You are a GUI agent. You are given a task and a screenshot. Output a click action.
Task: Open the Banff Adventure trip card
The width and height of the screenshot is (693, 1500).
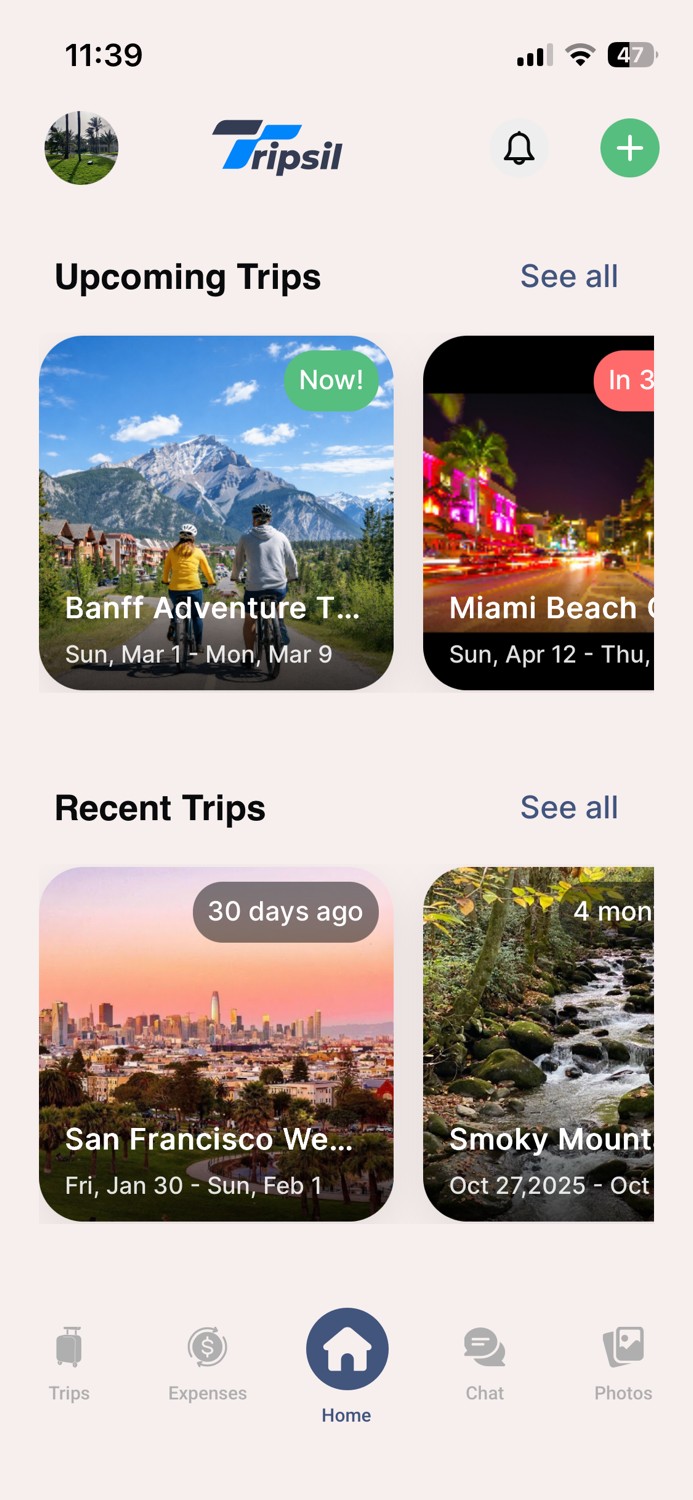pyautogui.click(x=216, y=512)
